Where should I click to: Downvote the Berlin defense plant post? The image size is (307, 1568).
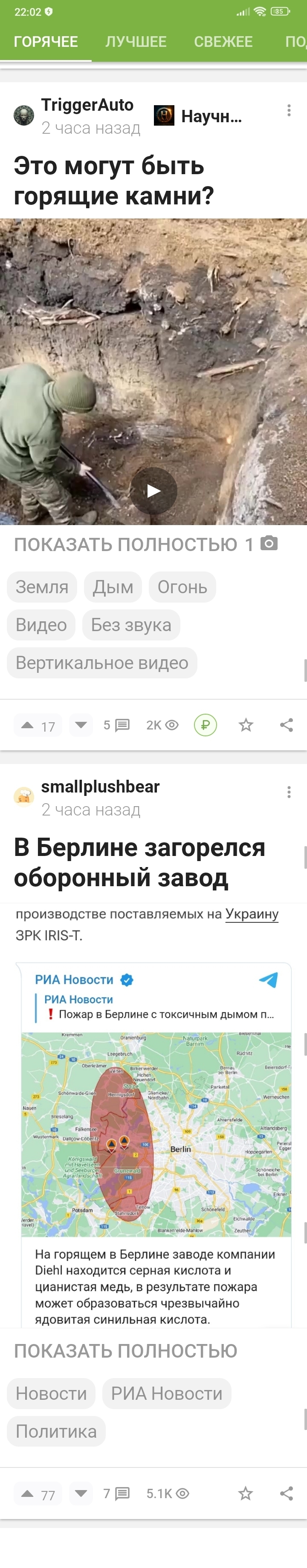tap(81, 1493)
